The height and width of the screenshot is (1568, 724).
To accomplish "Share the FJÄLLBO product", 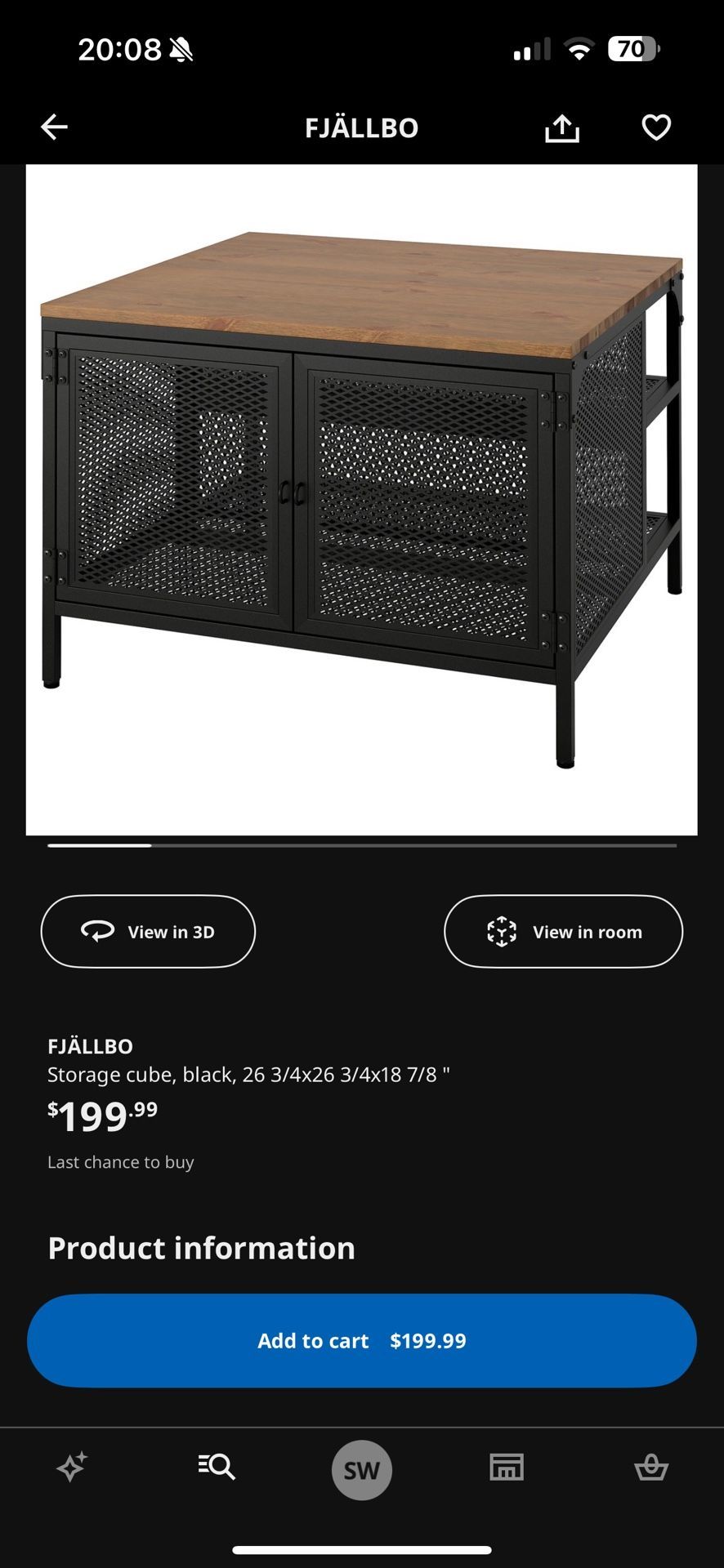I will click(x=562, y=128).
